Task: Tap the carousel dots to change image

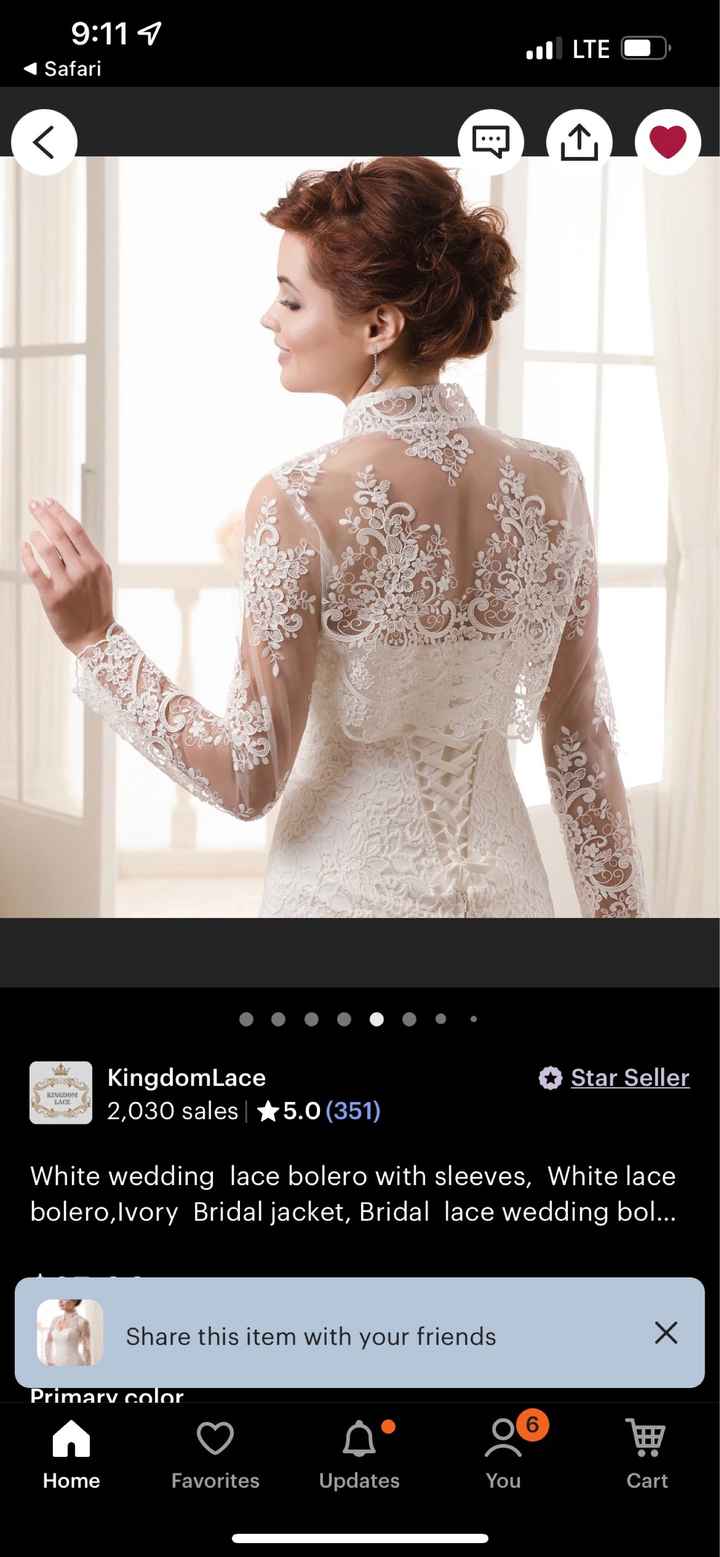Action: tap(360, 1019)
